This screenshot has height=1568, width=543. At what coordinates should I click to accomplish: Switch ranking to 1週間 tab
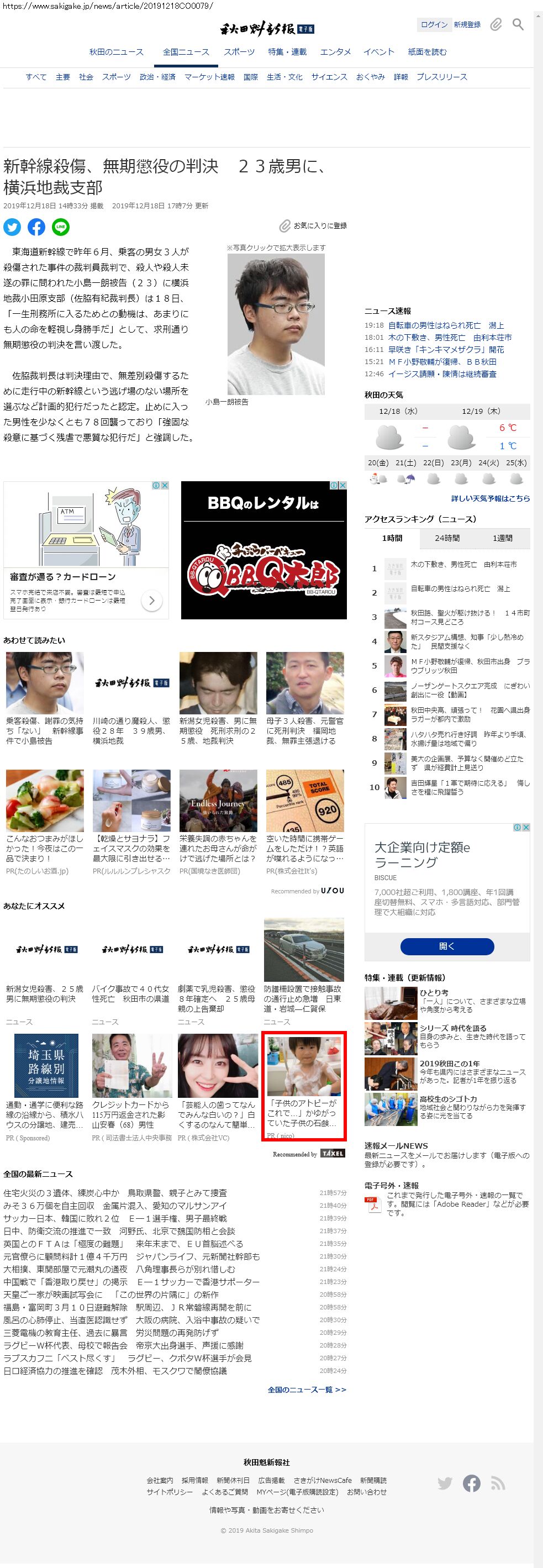pos(502,538)
